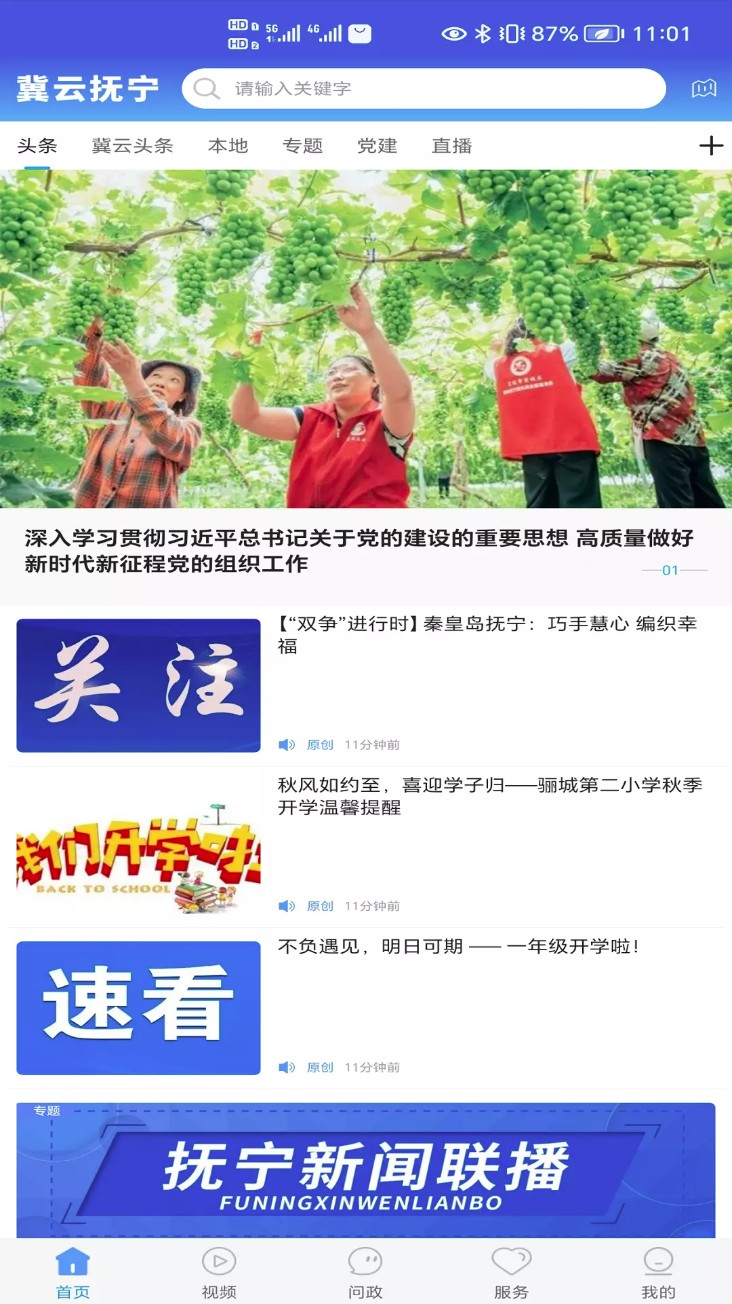Read 一年级开学啦 article

458,946
